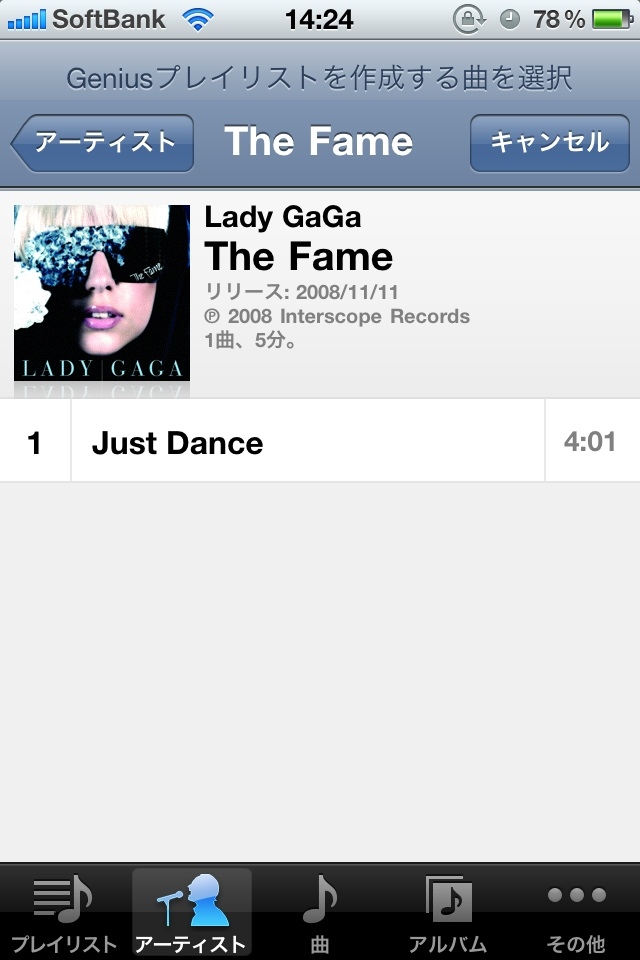Viewport: 640px width, 960px height.
Task: Open the アルバム tab
Action: 447,912
